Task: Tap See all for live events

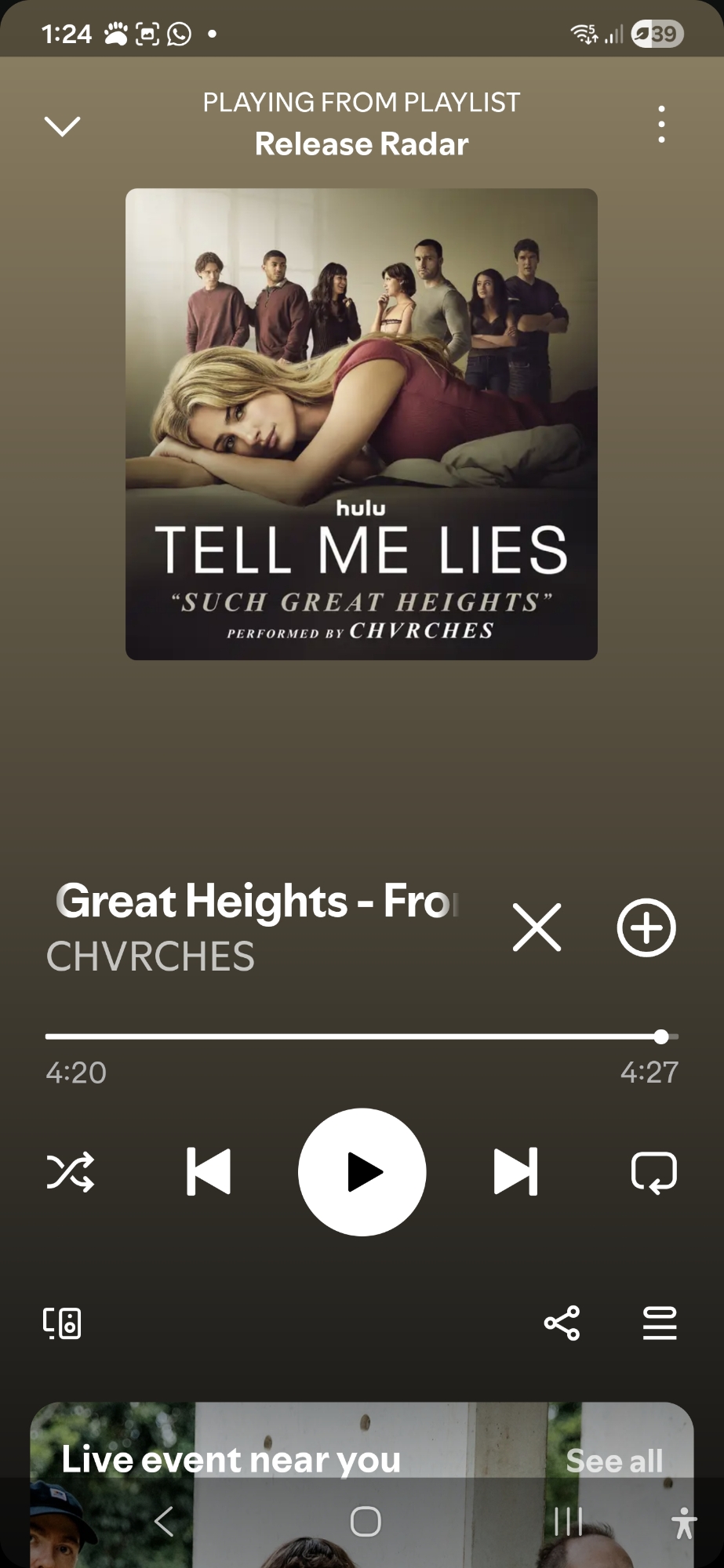Action: click(x=614, y=1461)
